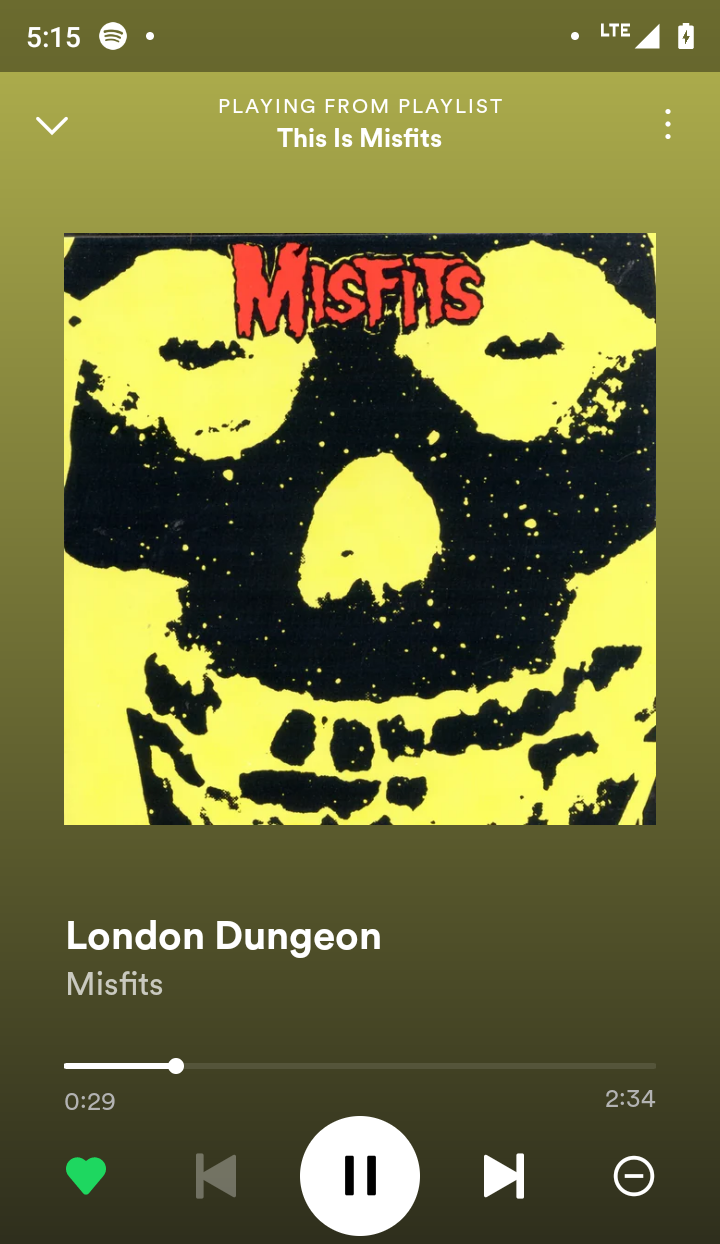
Task: Skip to the next track
Action: [503, 1176]
